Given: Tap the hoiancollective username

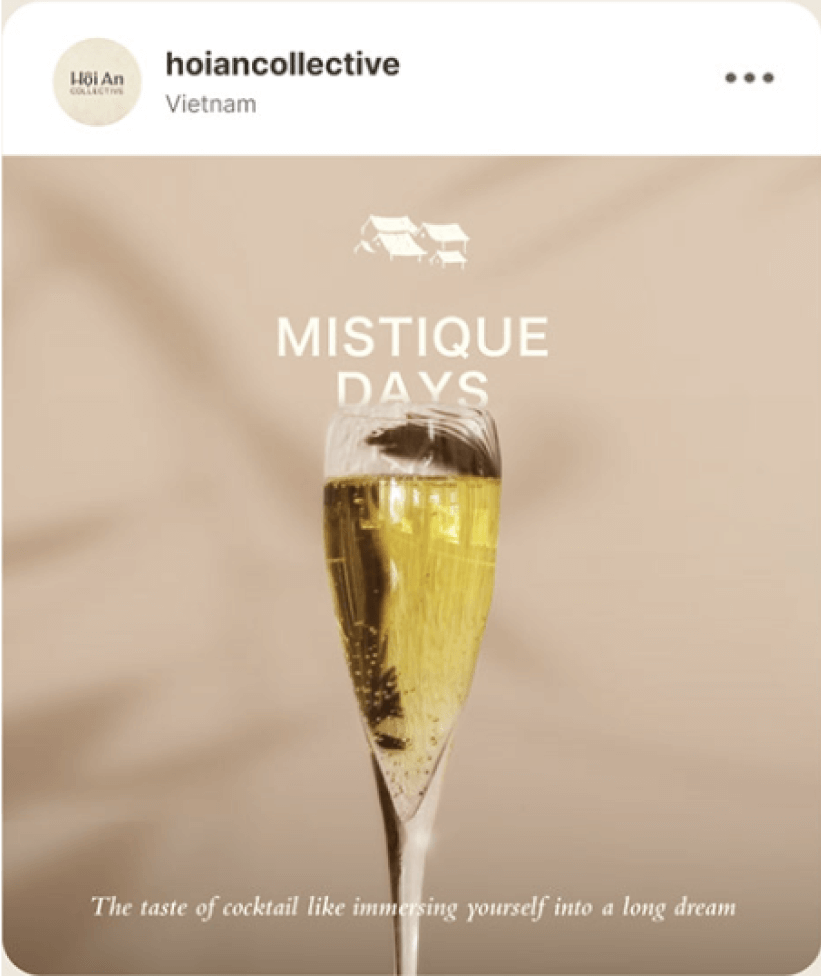Looking at the screenshot, I should tap(282, 64).
